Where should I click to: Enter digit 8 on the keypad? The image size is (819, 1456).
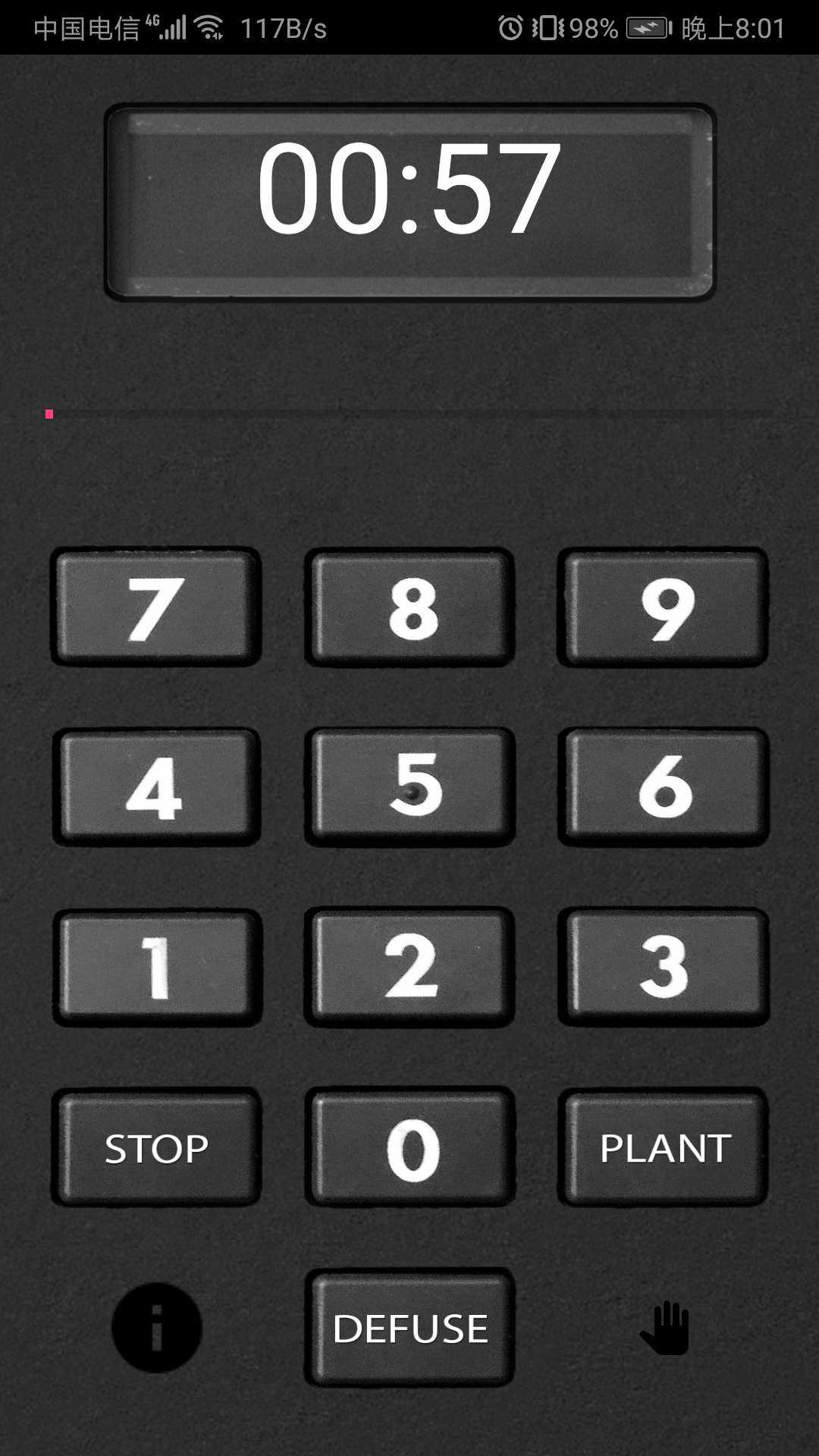click(410, 607)
